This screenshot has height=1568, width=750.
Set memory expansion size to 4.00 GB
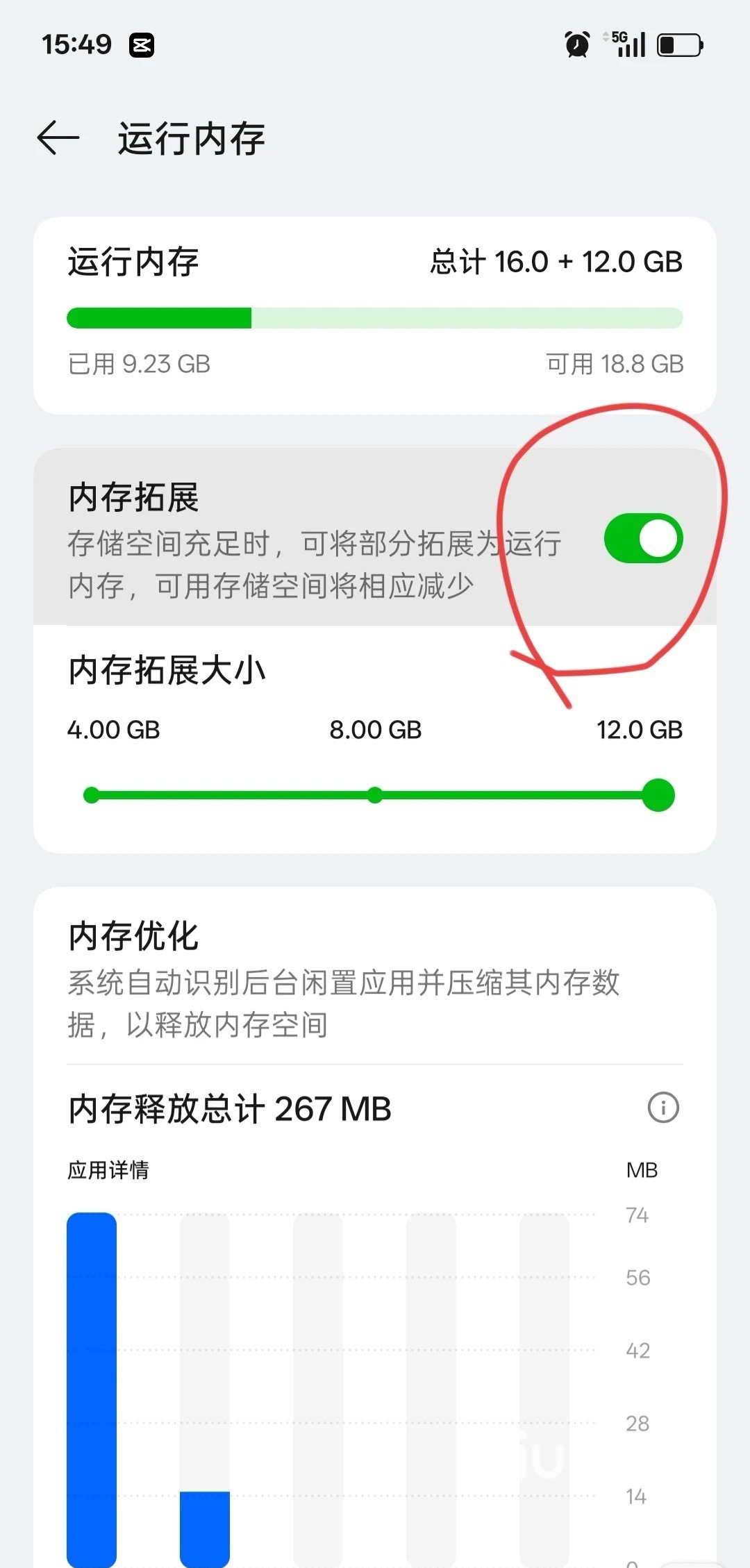91,795
